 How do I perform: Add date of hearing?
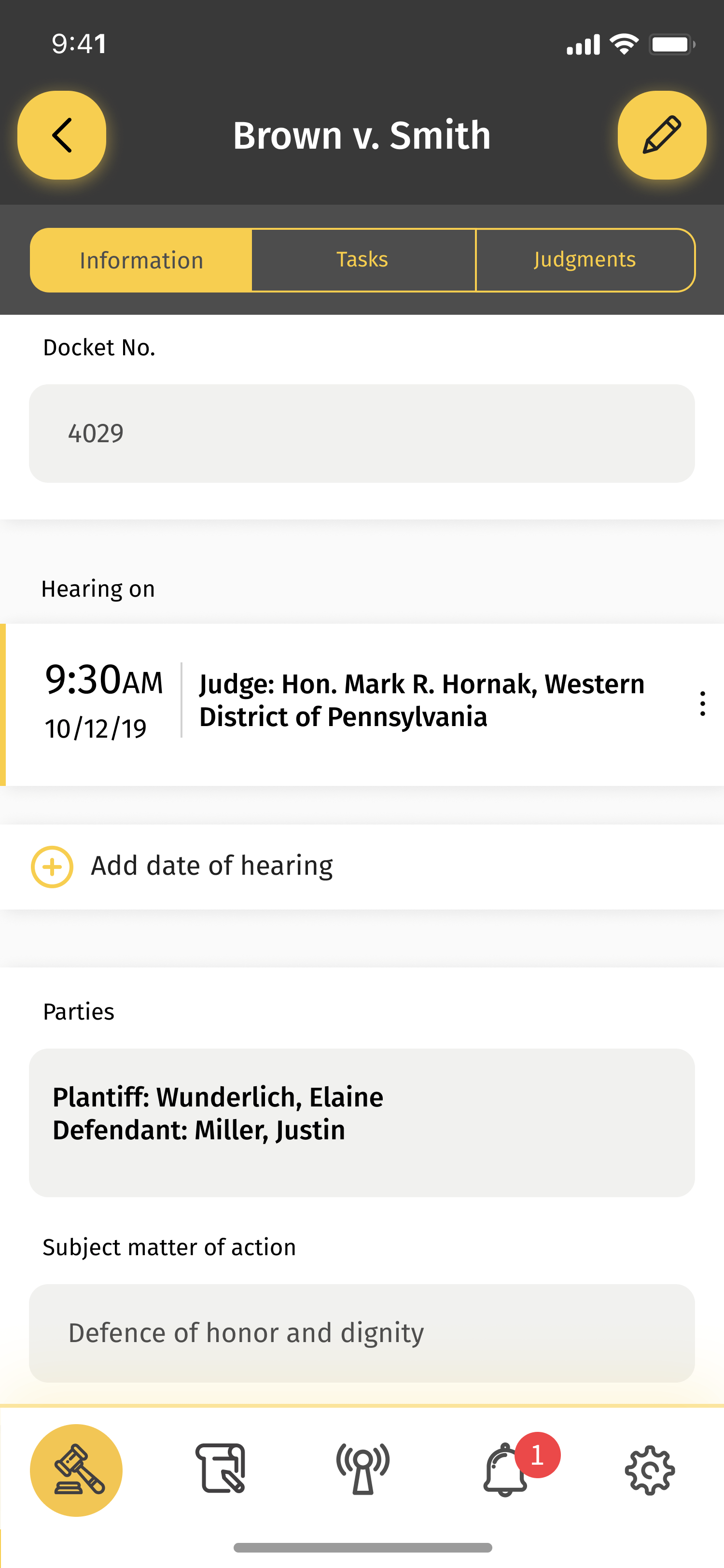tap(362, 866)
